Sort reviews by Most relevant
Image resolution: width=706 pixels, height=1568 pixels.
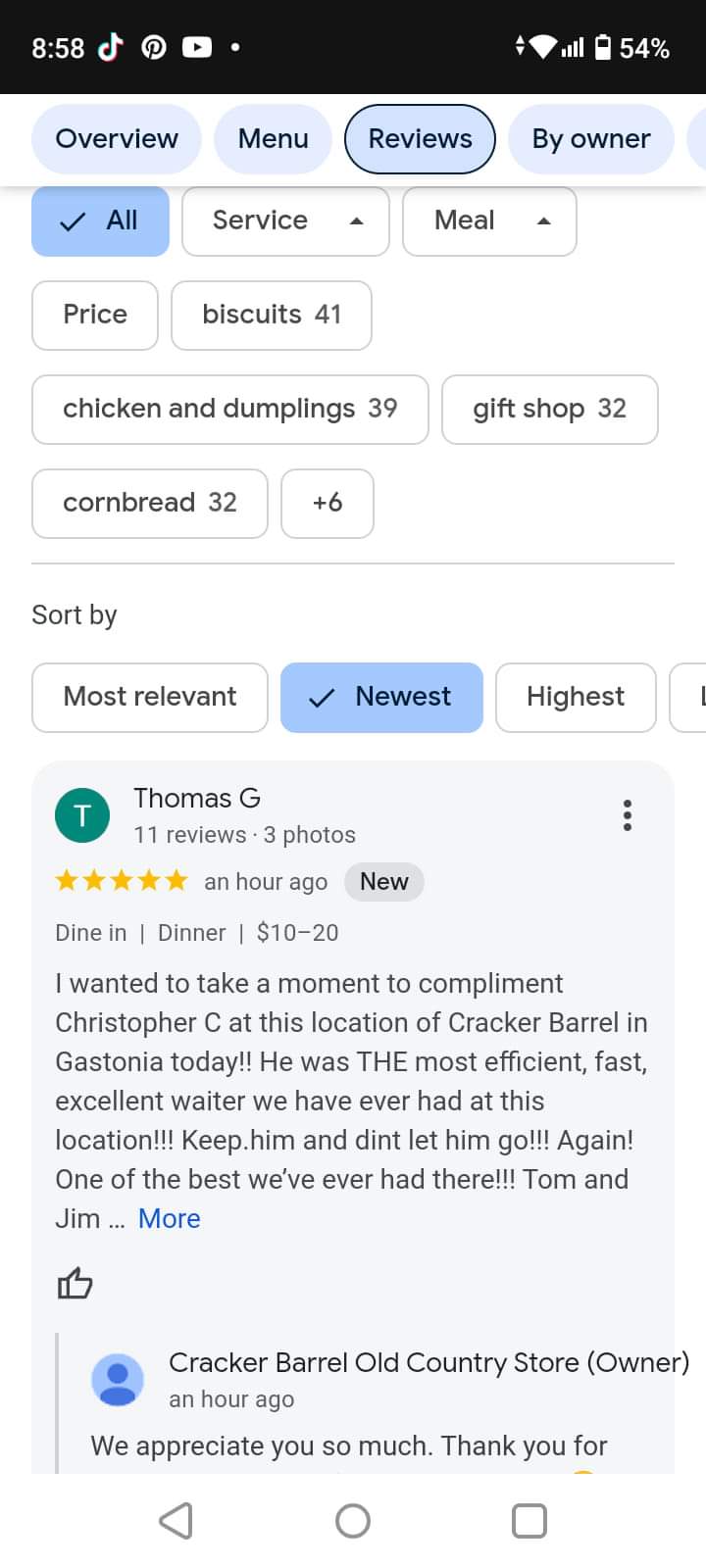[149, 697]
